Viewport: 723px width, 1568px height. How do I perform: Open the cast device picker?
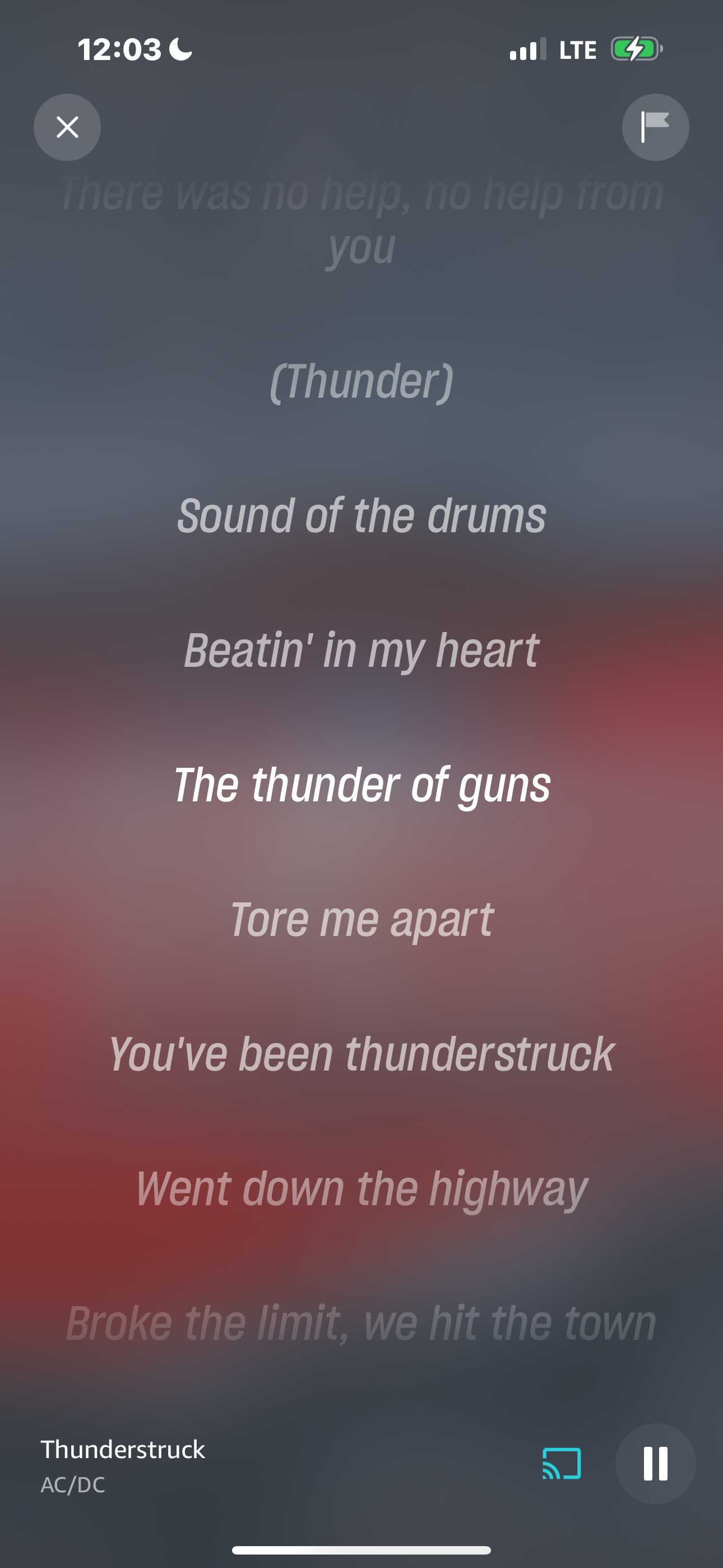561,1463
